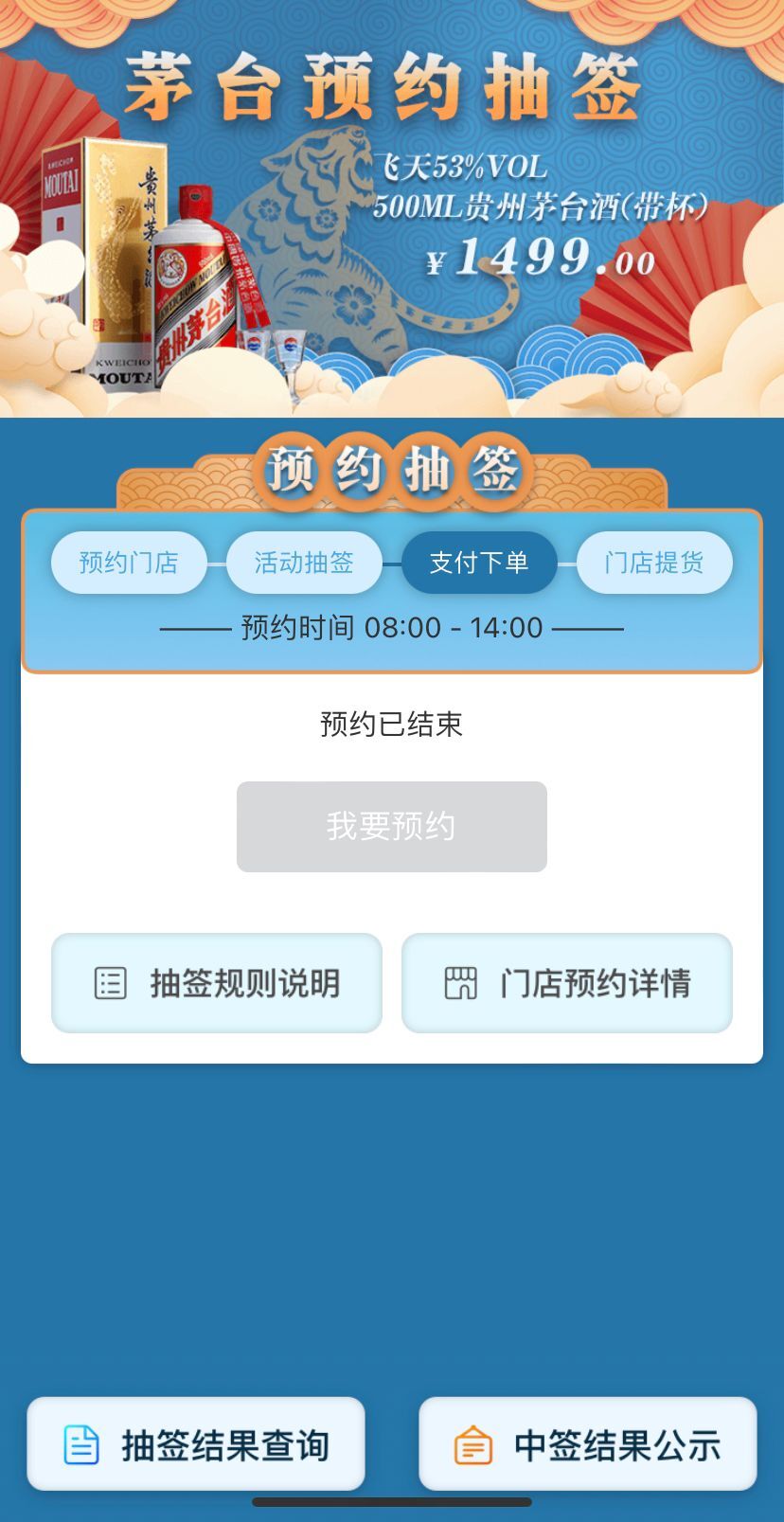
Task: Open 抽签结果查询 to check lottery results
Action: [x=194, y=1445]
